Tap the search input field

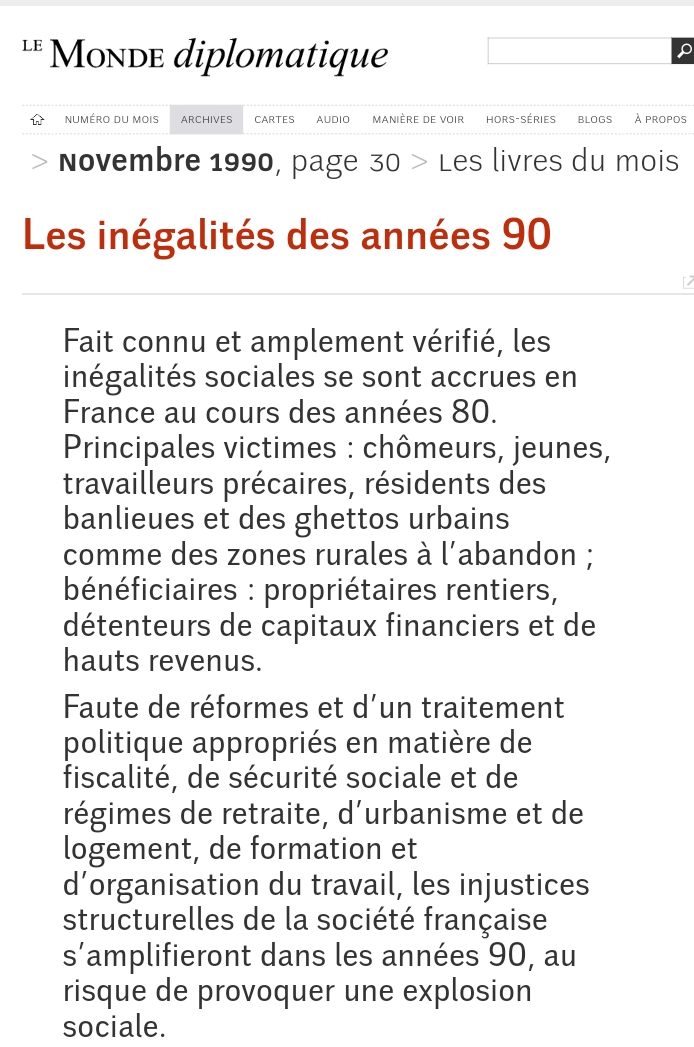point(578,51)
